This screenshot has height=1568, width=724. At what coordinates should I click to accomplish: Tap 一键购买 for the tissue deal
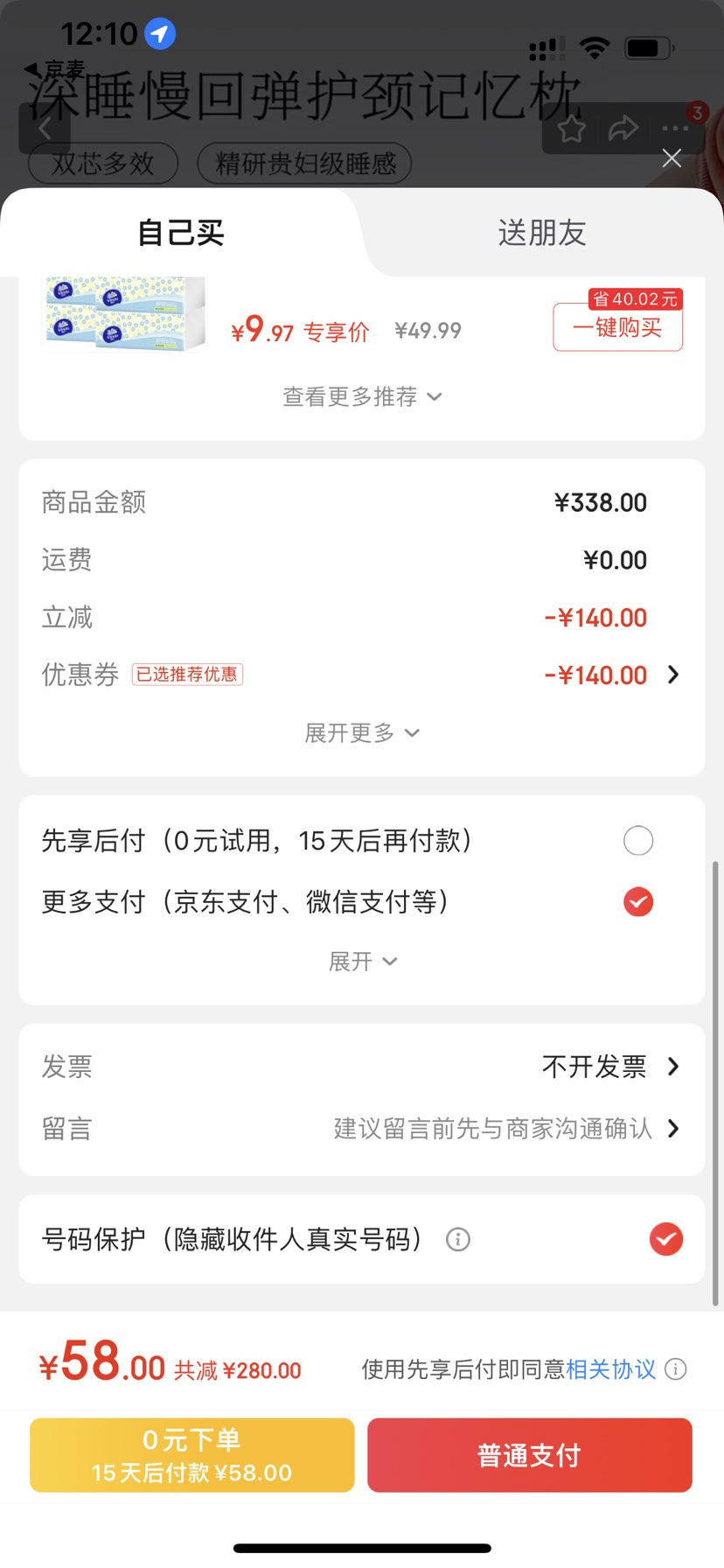[x=617, y=328]
